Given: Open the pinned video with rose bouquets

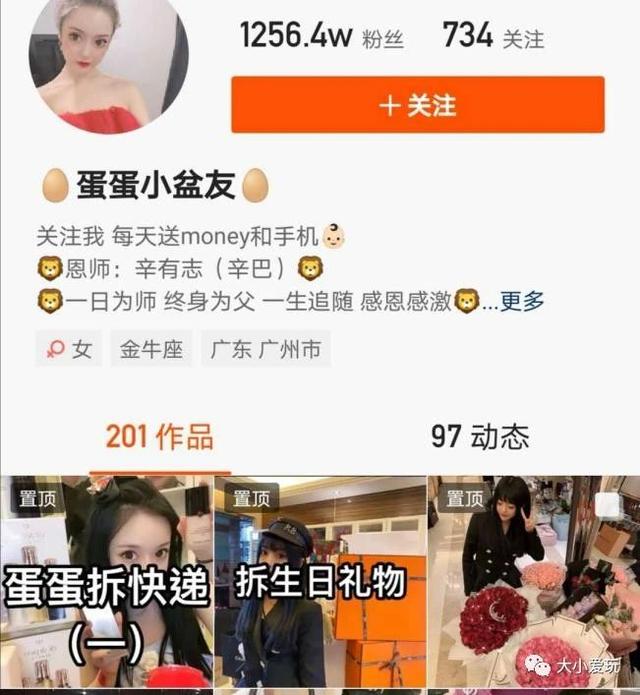Looking at the screenshot, I should [533, 585].
